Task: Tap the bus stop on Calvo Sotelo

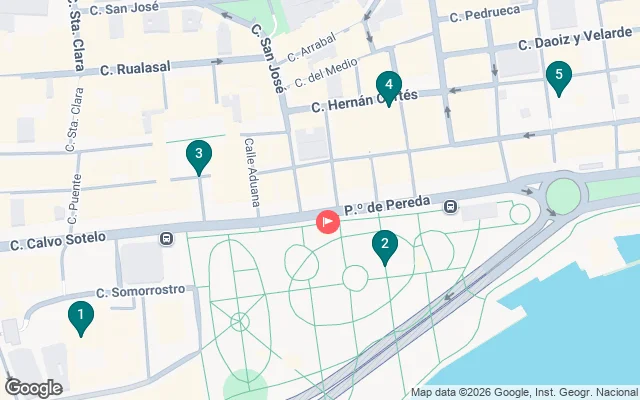Action: (166, 239)
